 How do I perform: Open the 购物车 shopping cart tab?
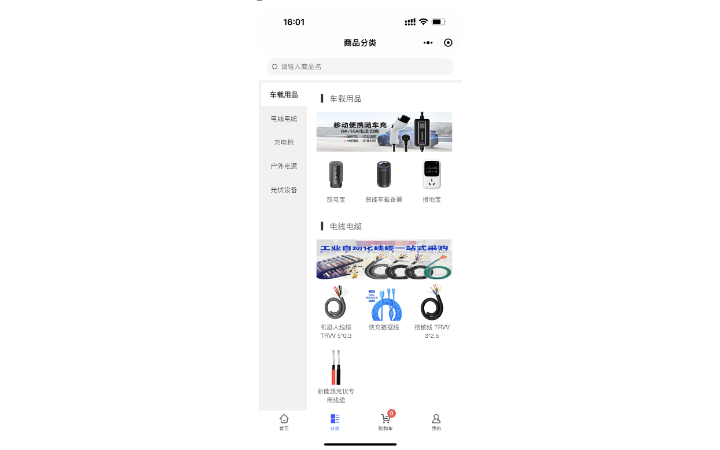385,421
